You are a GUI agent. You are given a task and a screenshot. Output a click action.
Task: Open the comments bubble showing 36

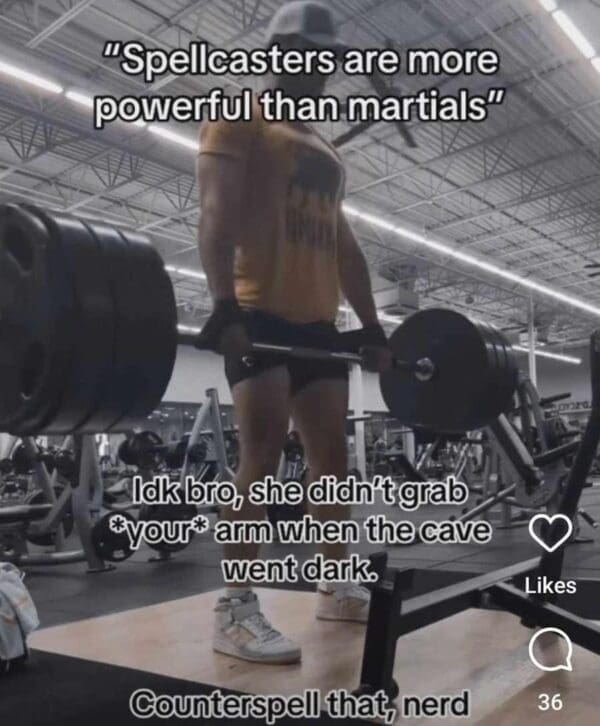pos(549,653)
